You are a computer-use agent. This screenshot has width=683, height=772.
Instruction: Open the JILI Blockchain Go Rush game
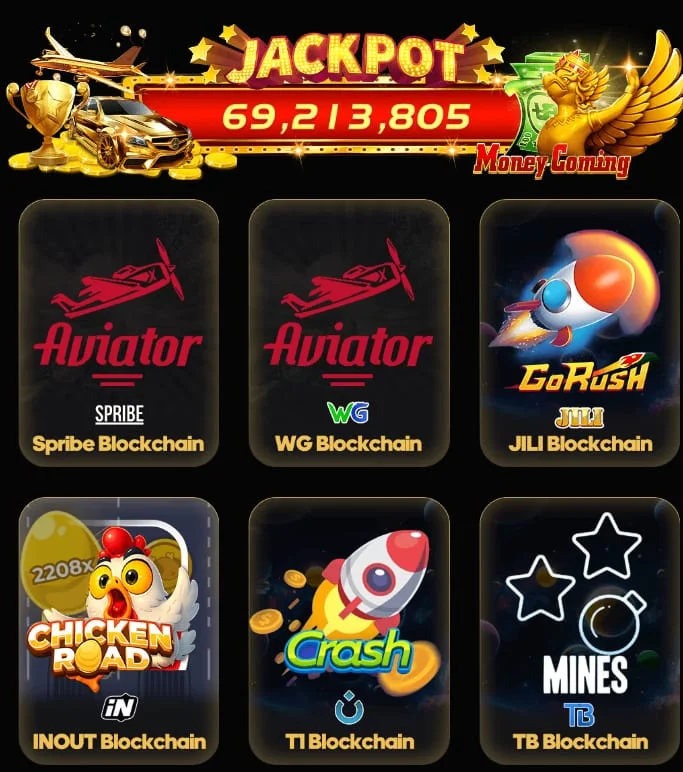coord(580,332)
